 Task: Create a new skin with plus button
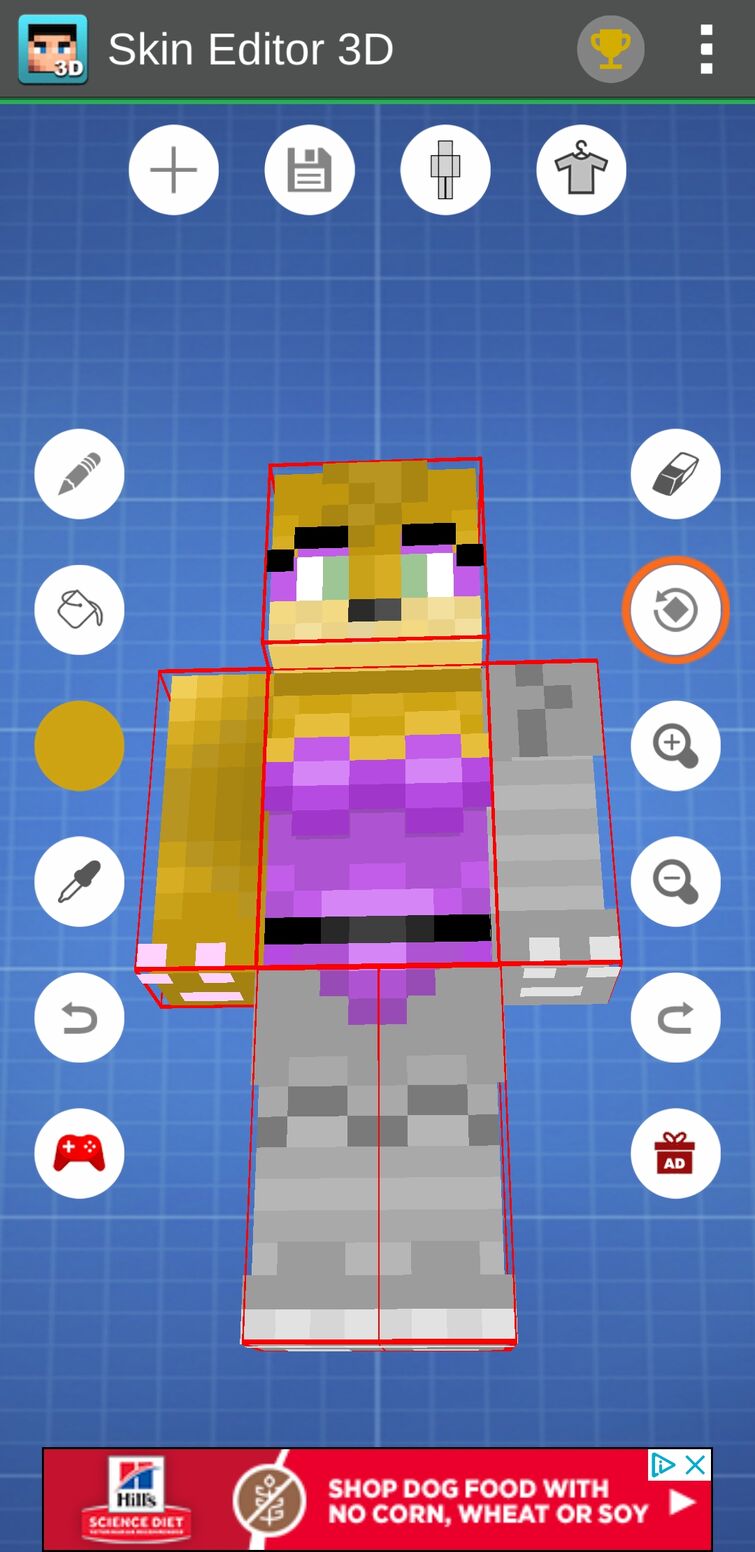174,170
